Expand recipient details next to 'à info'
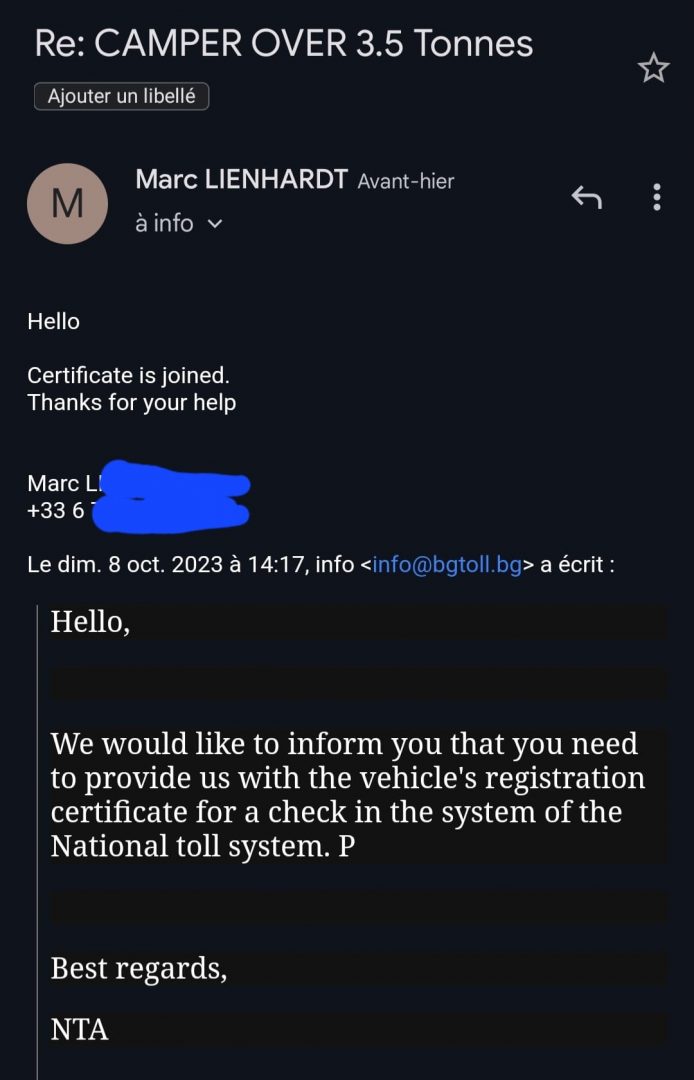Image resolution: width=694 pixels, height=1080 pixels. [x=214, y=224]
